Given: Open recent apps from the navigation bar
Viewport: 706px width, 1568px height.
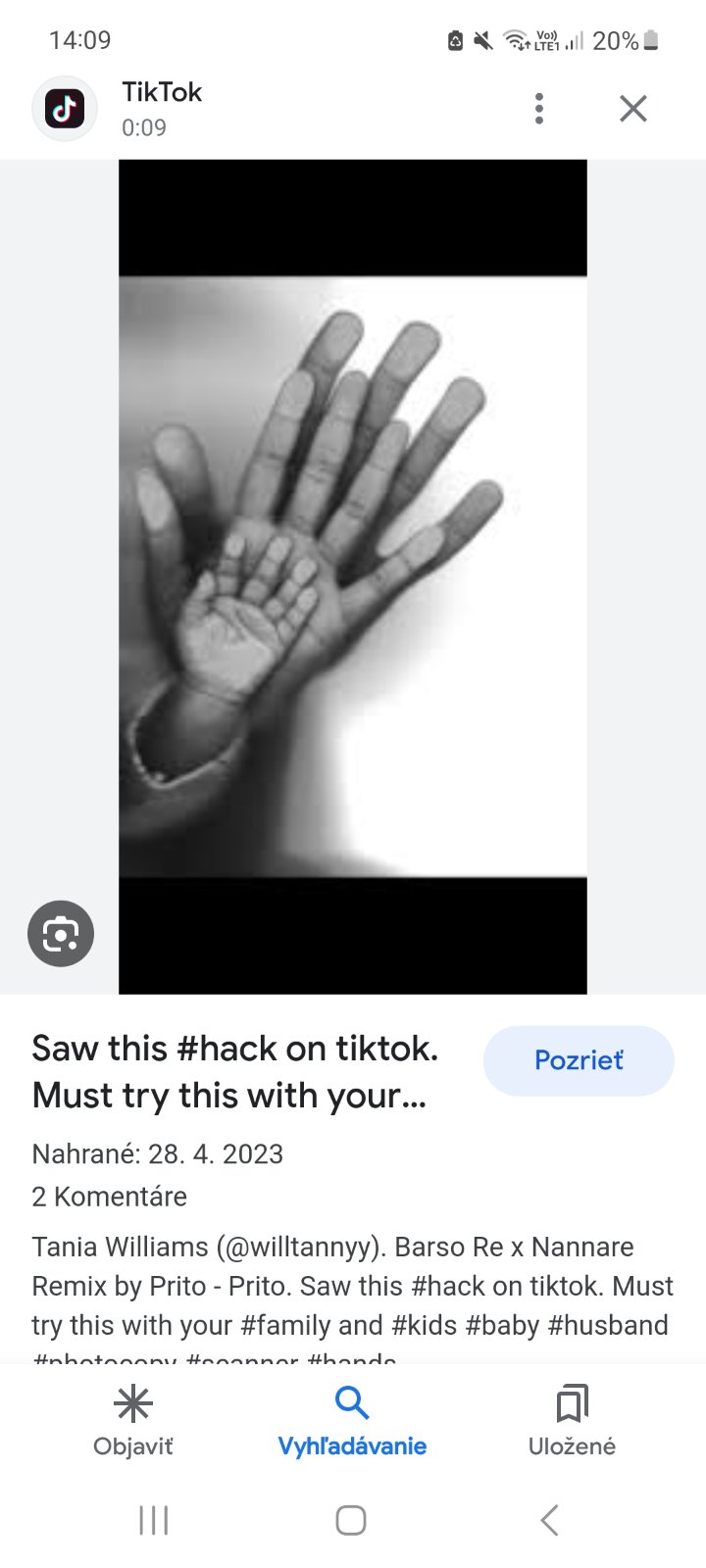Looking at the screenshot, I should pos(154,1520).
